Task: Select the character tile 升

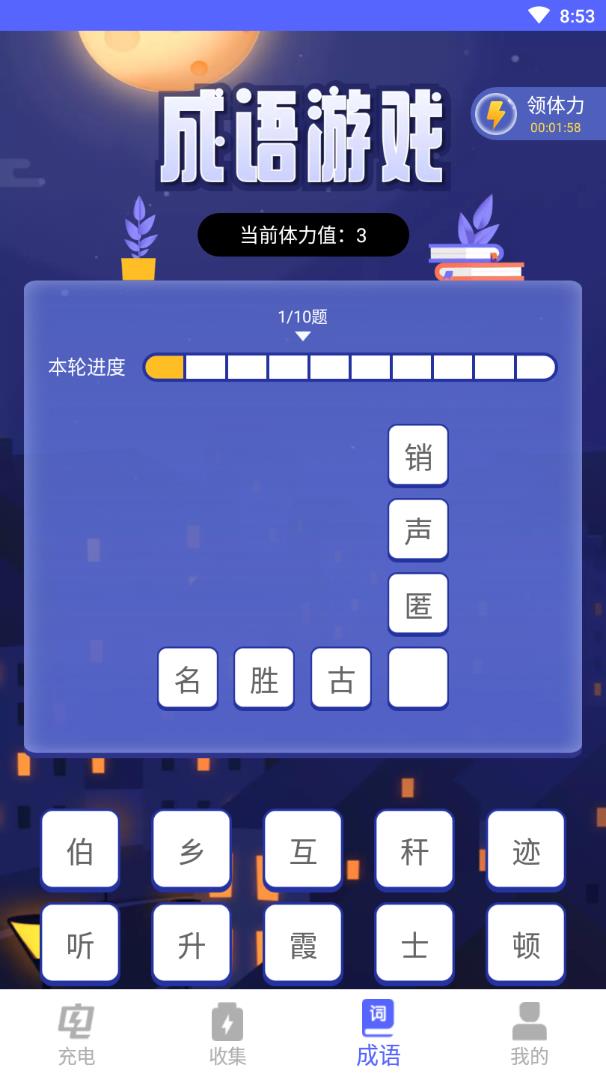Action: click(191, 944)
